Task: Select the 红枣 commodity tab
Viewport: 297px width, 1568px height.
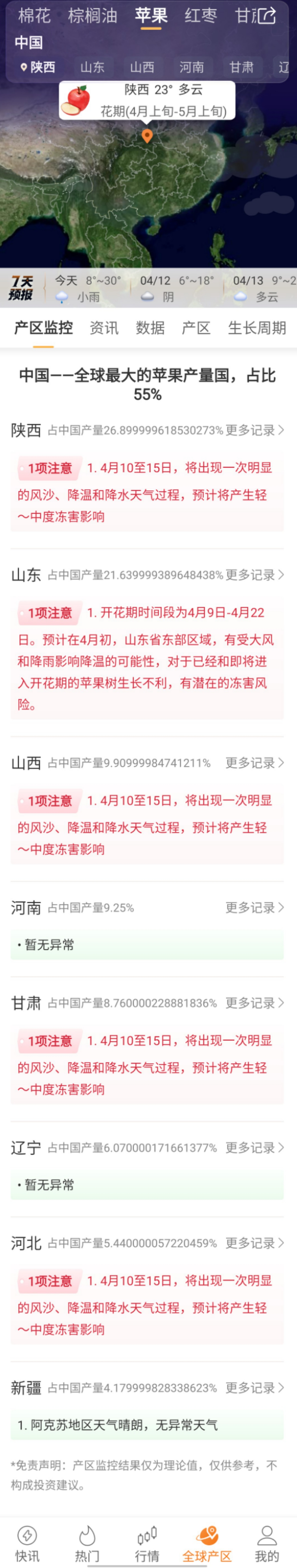Action: tap(201, 16)
